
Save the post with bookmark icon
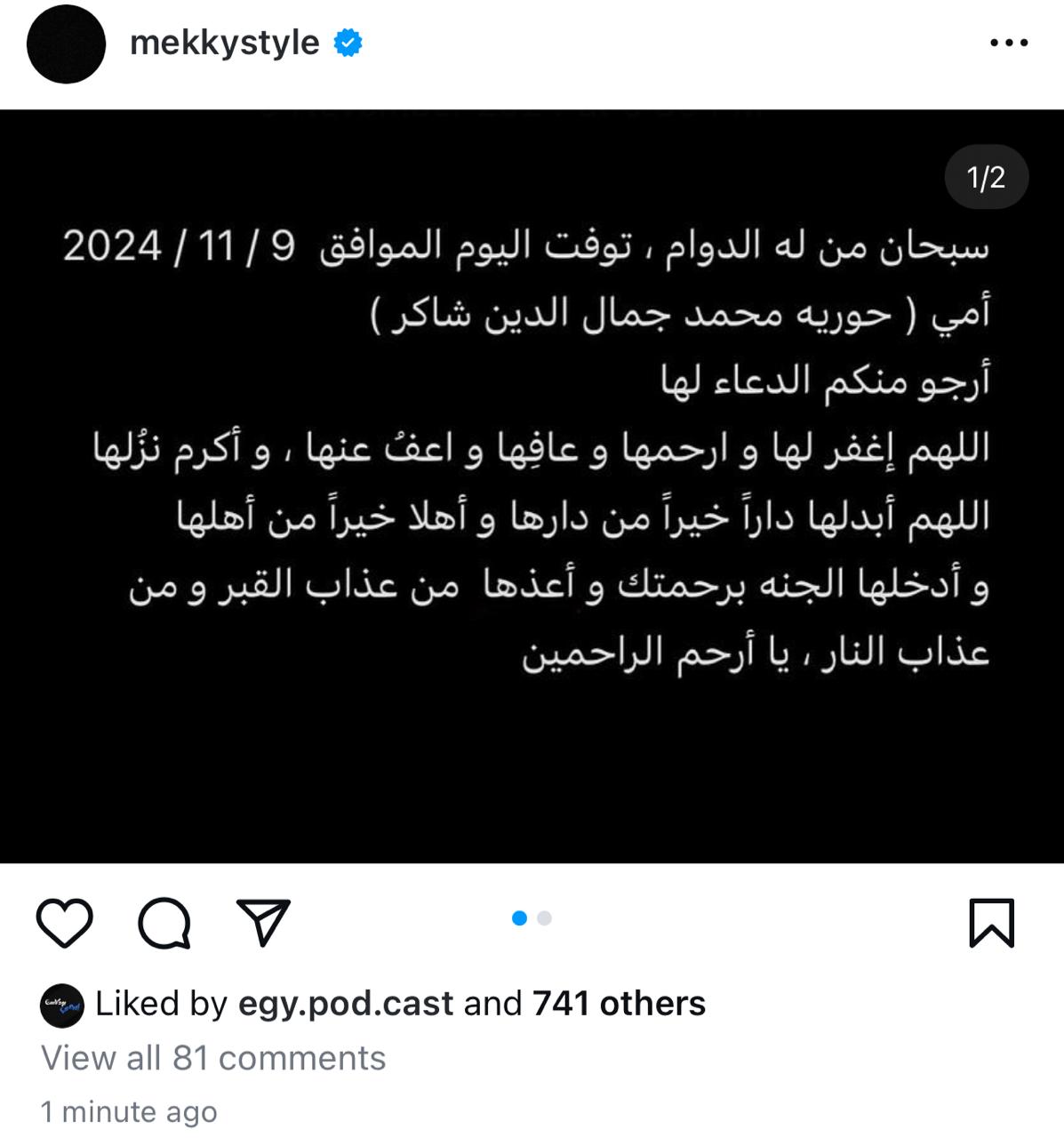tap(990, 923)
